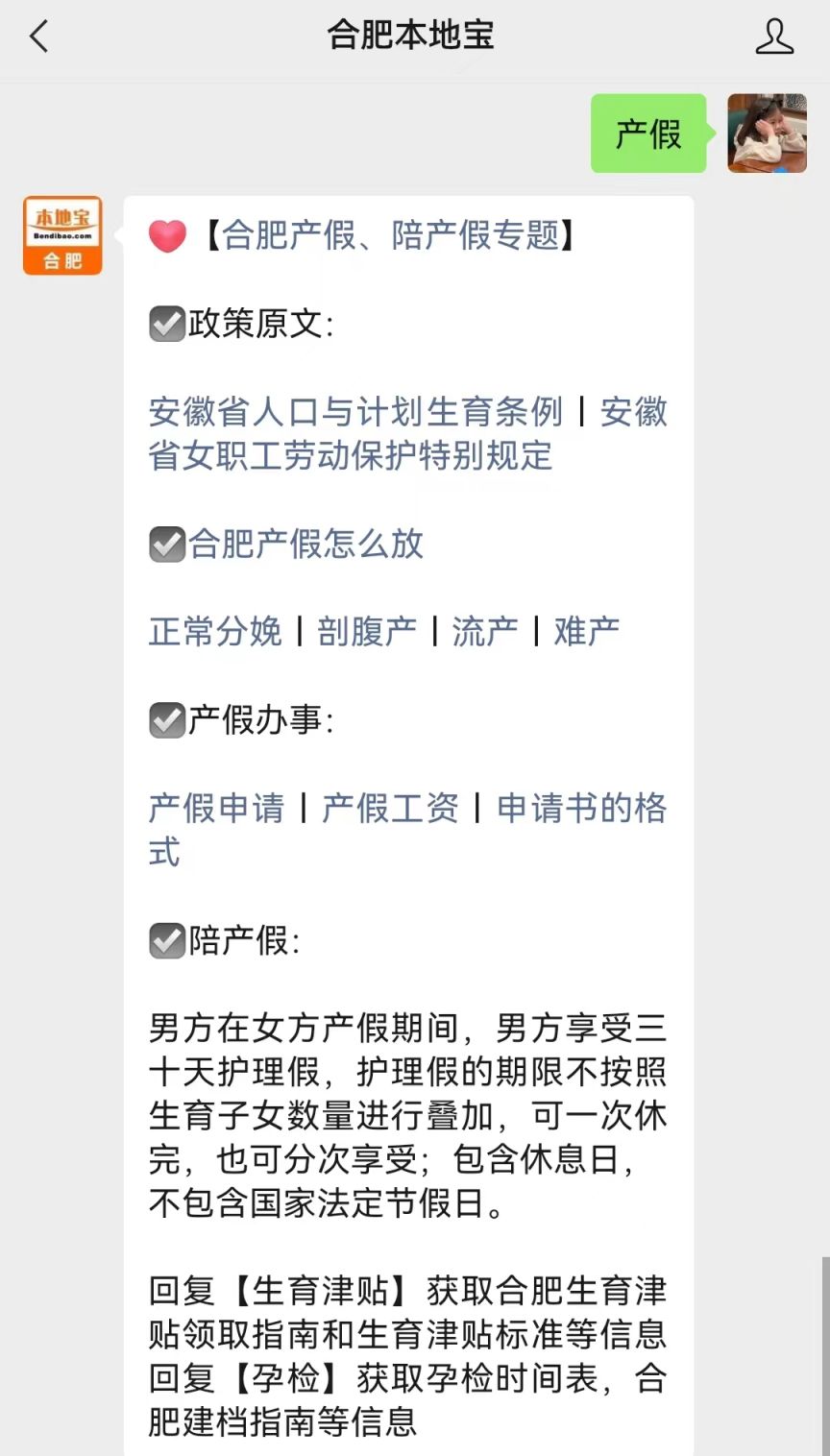Open the 正常分娩 link
830x1456 pixels.
(215, 632)
